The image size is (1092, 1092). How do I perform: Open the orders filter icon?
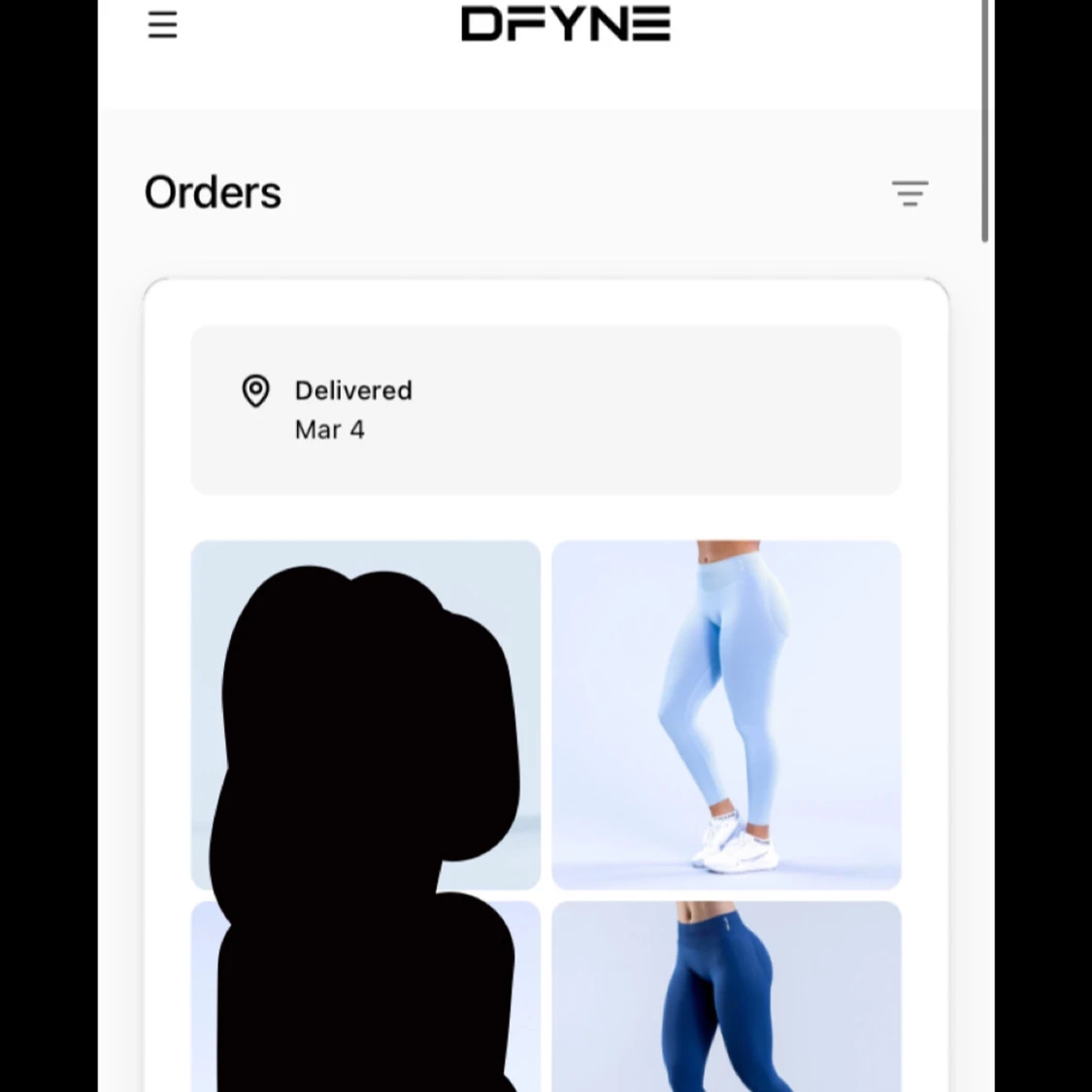[910, 193]
